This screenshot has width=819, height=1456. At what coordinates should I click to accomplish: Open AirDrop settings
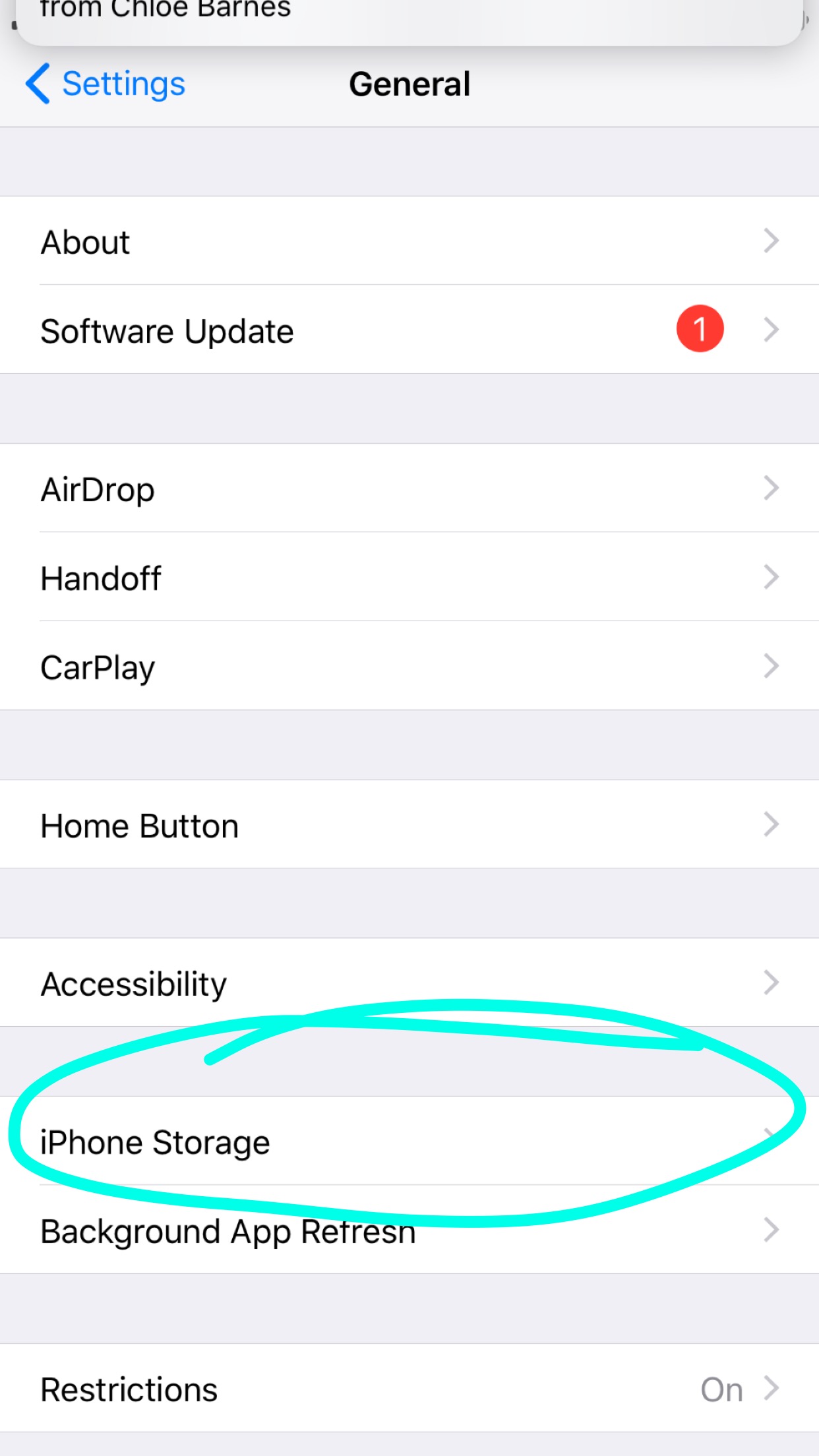409,489
